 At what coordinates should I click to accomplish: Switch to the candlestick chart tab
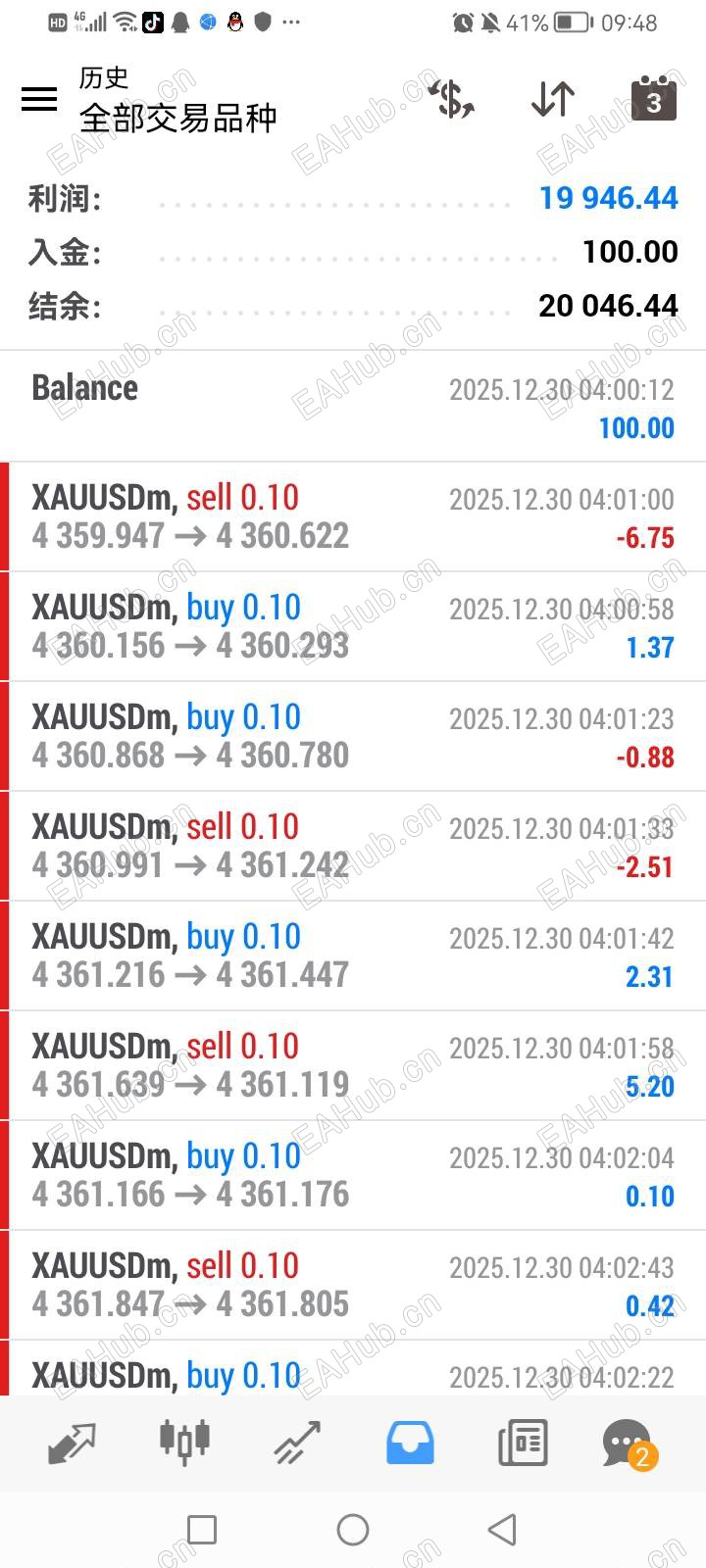(x=184, y=1443)
